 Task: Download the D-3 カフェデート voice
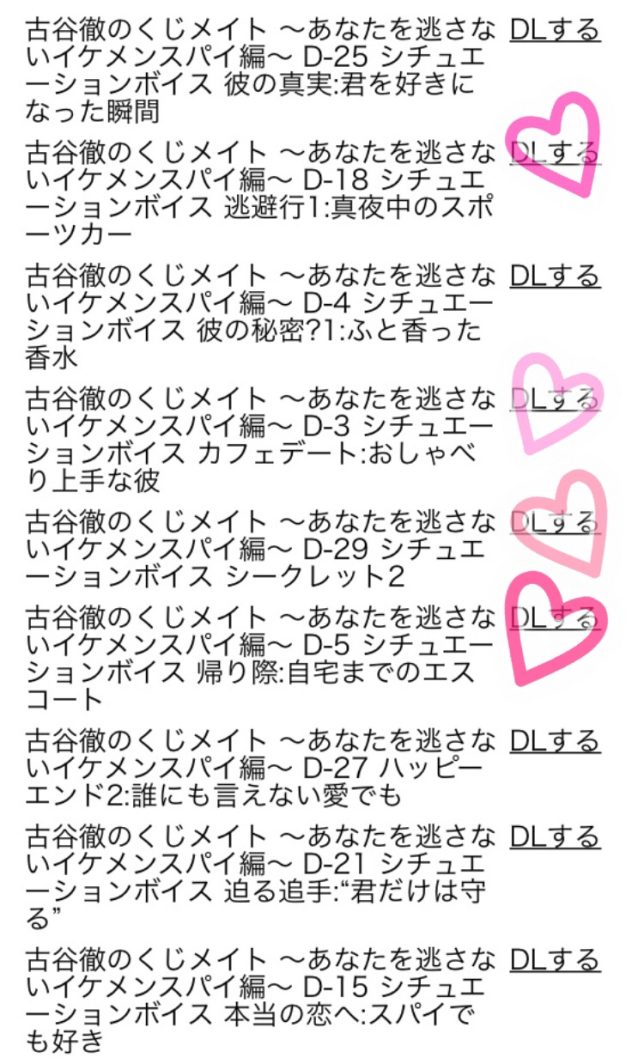tap(555, 399)
